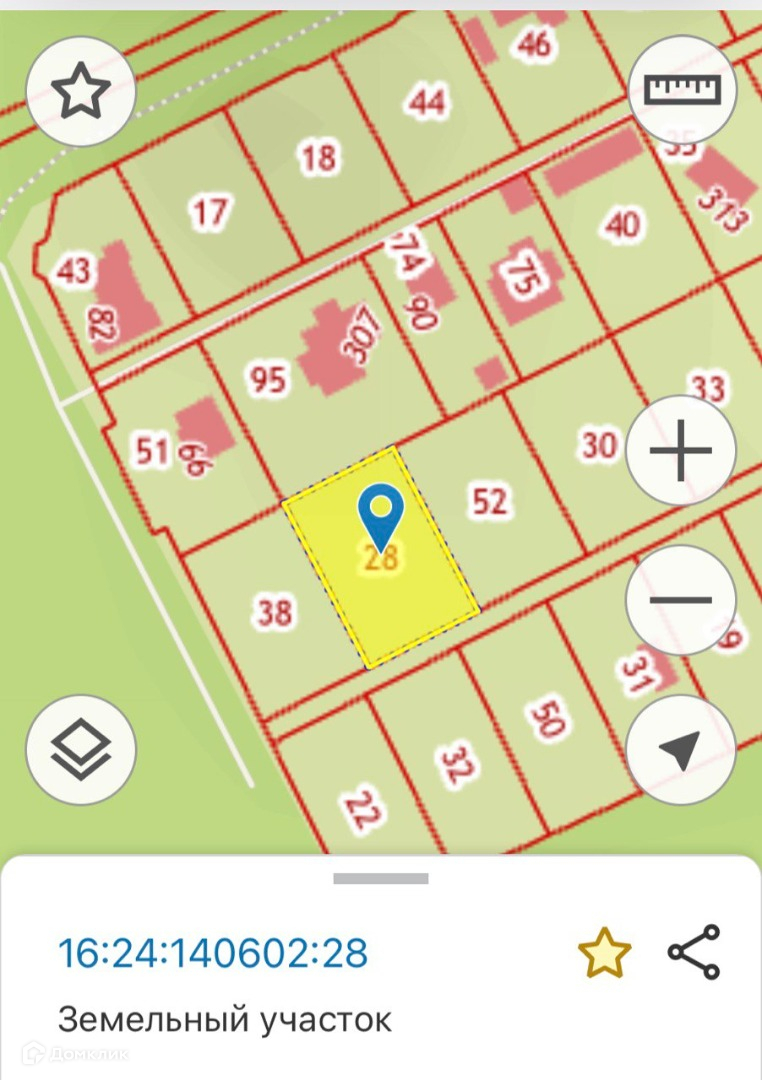
Task: Tap the bottom sheet drag handle
Action: [381, 878]
